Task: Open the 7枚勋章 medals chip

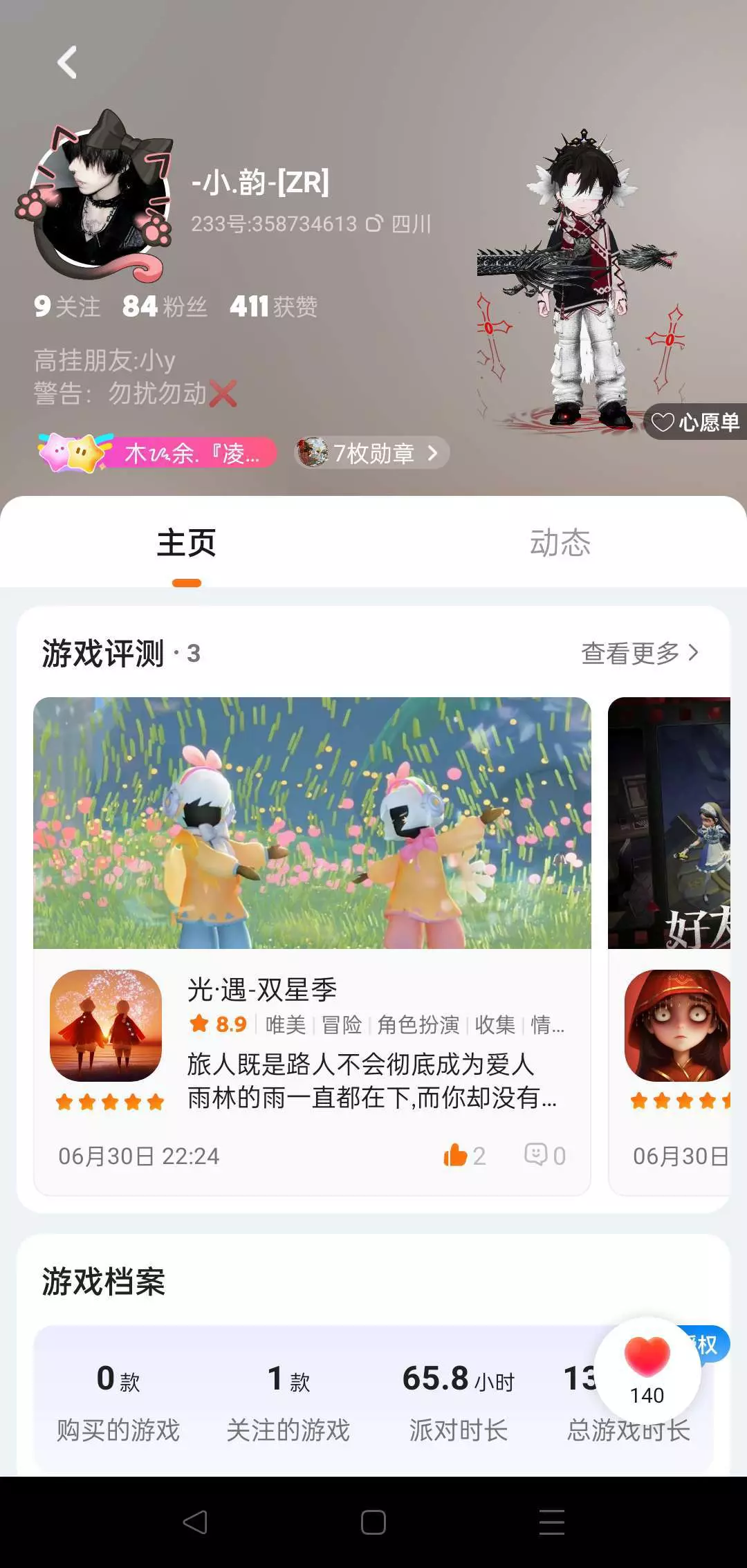Action: [372, 453]
